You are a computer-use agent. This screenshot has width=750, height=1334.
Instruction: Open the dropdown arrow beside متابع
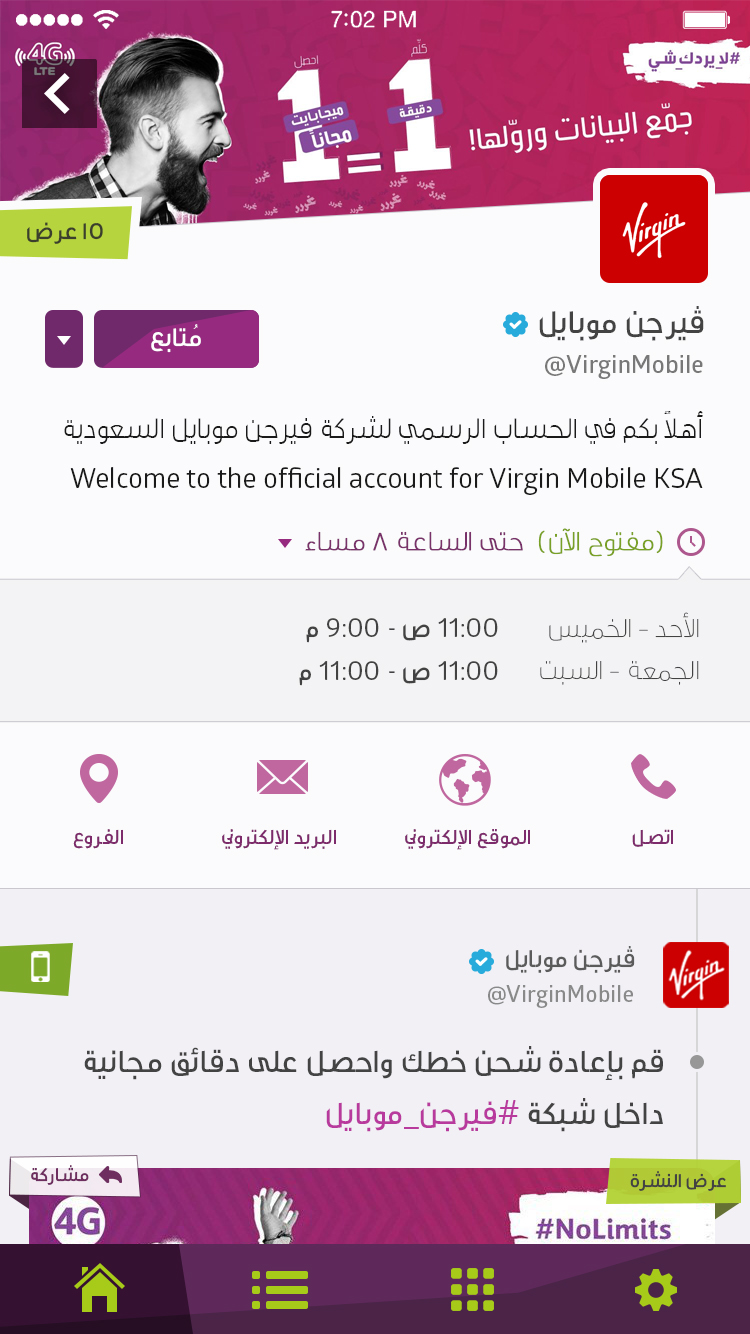[x=64, y=339]
